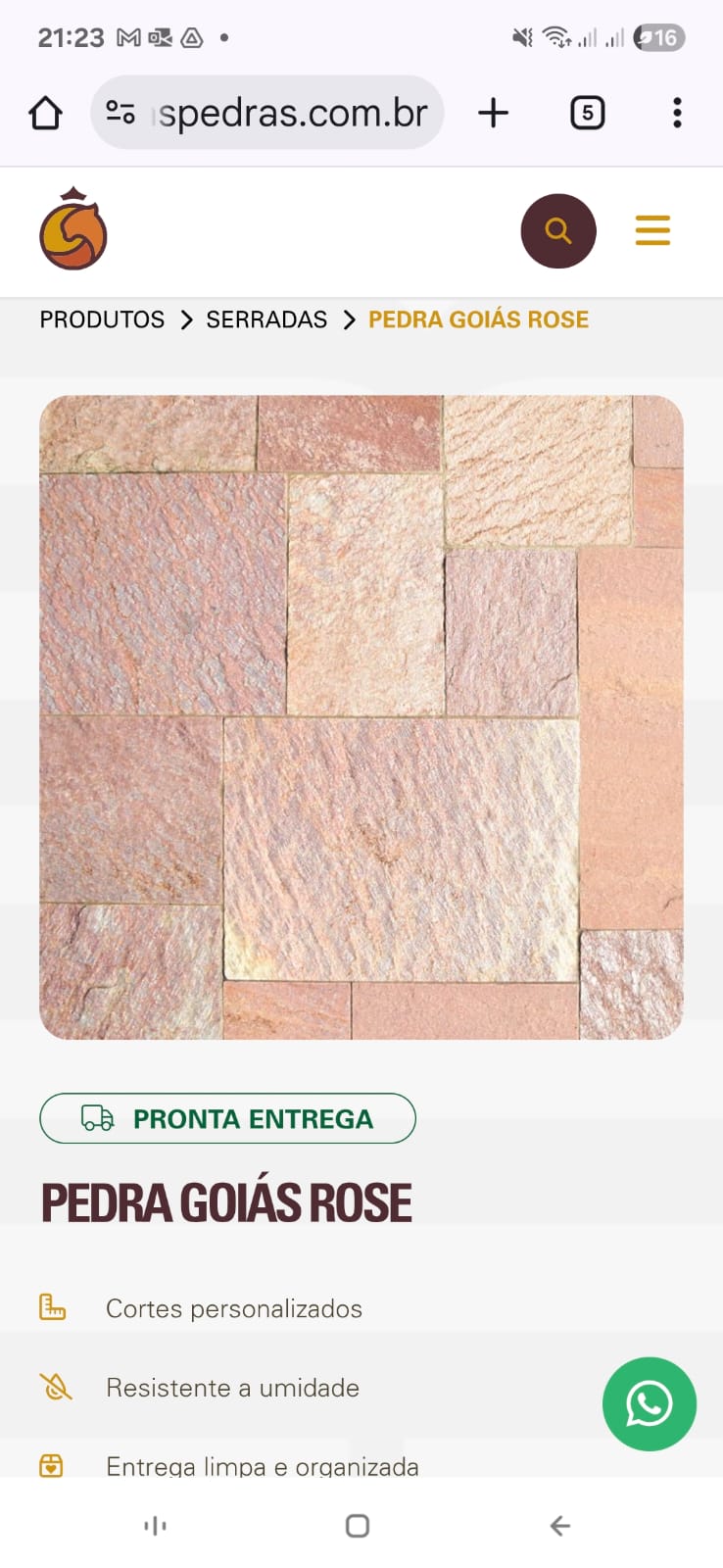Go to the browser home page
The height and width of the screenshot is (1568, 723).
[x=45, y=114]
